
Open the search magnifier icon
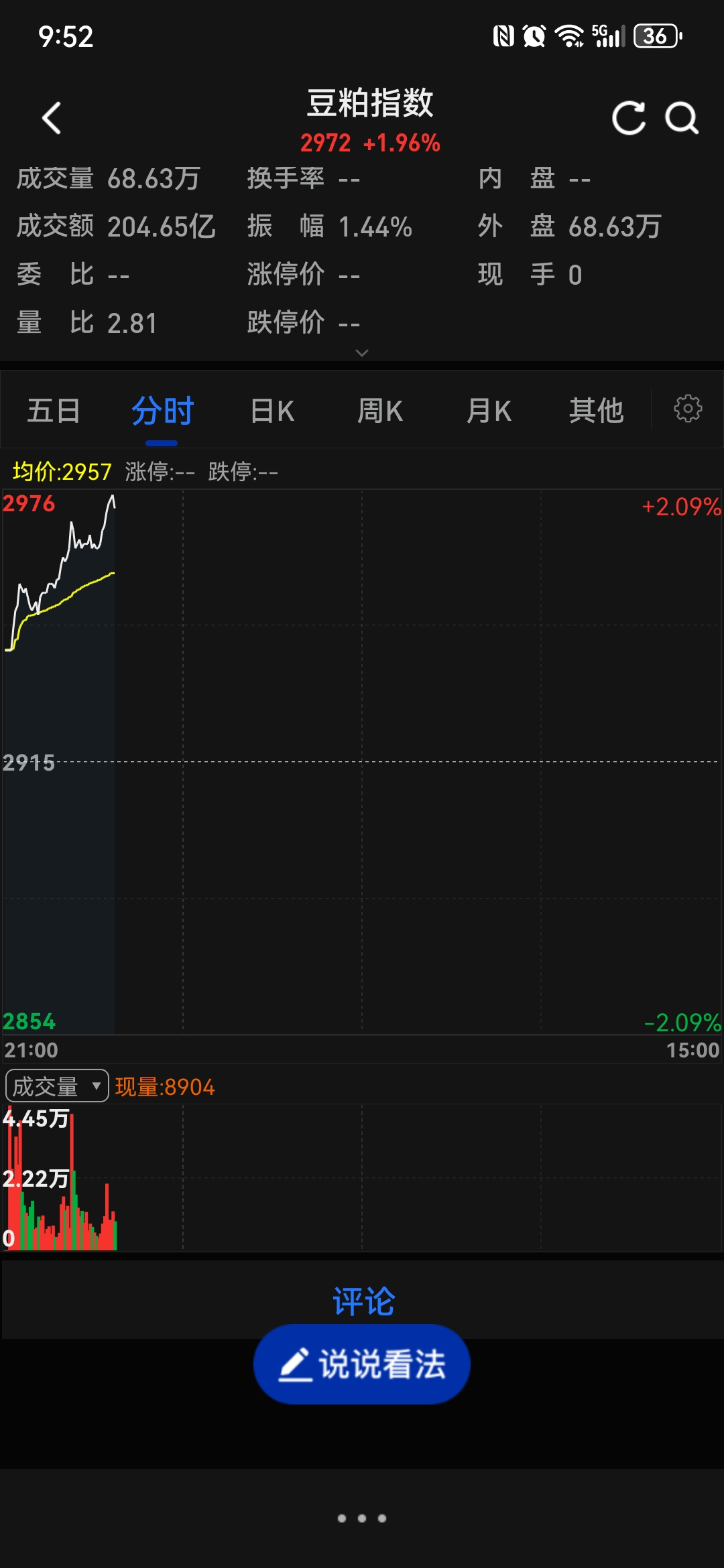point(682,119)
